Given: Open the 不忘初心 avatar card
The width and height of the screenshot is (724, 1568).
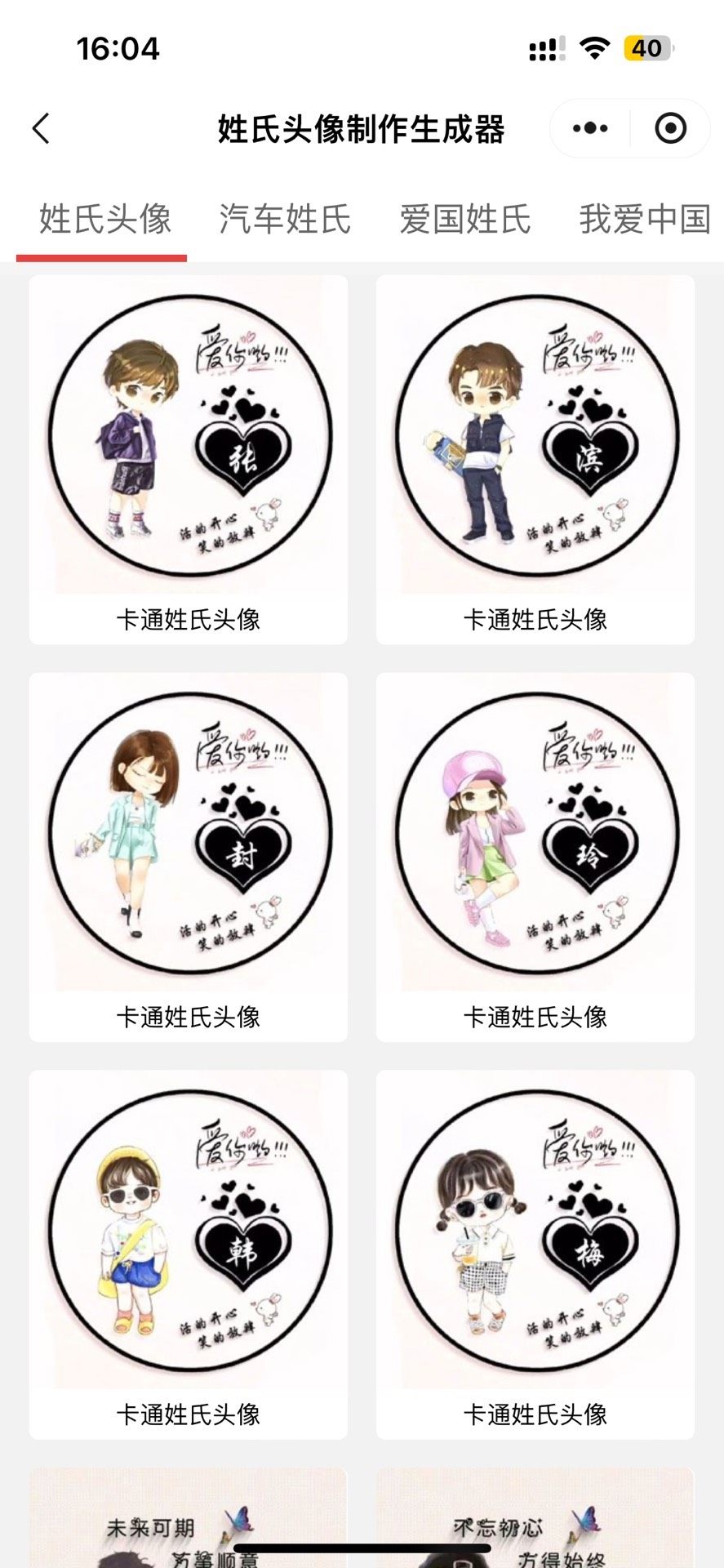Looking at the screenshot, I should 535,1519.
